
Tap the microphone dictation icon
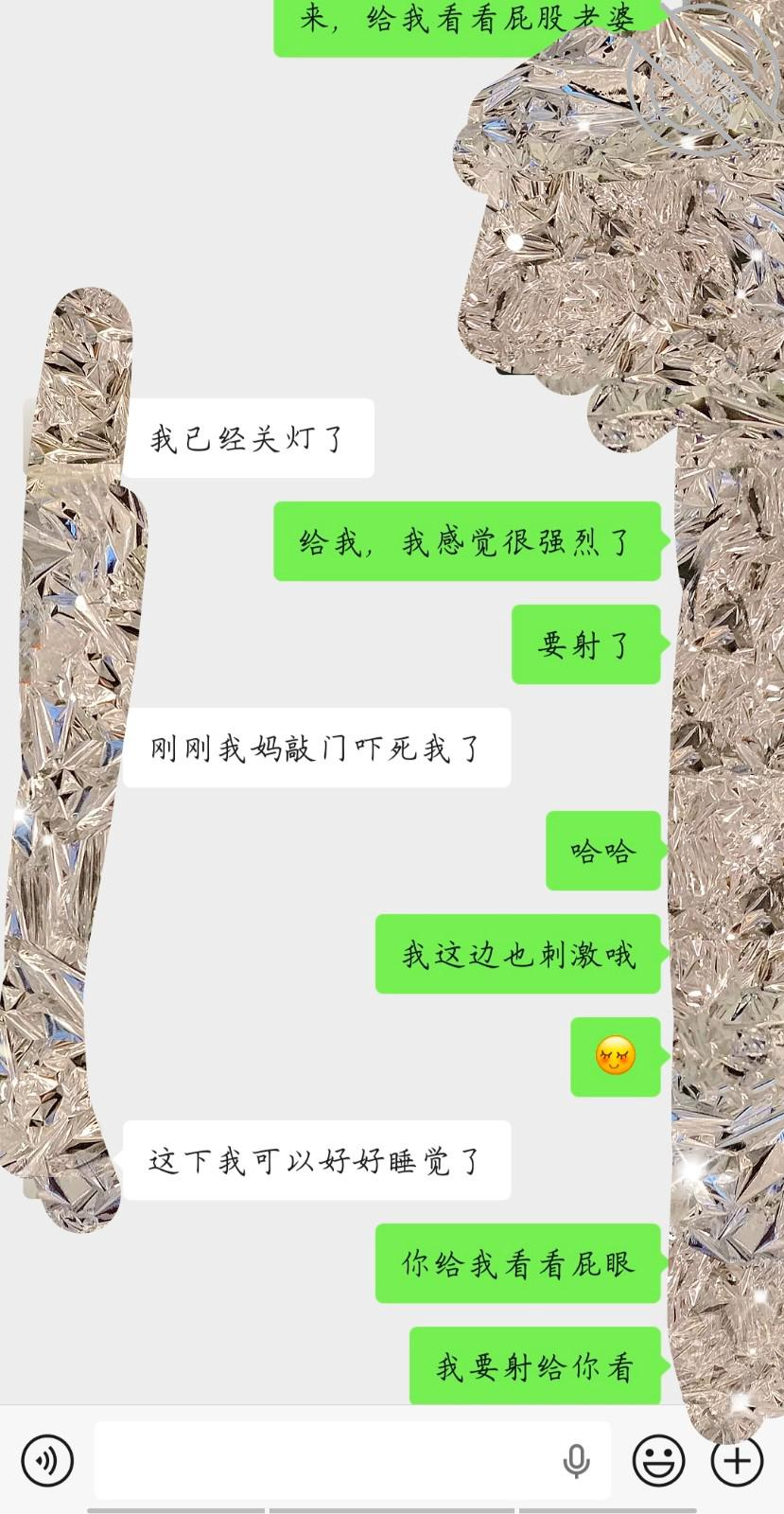pyautogui.click(x=576, y=1460)
